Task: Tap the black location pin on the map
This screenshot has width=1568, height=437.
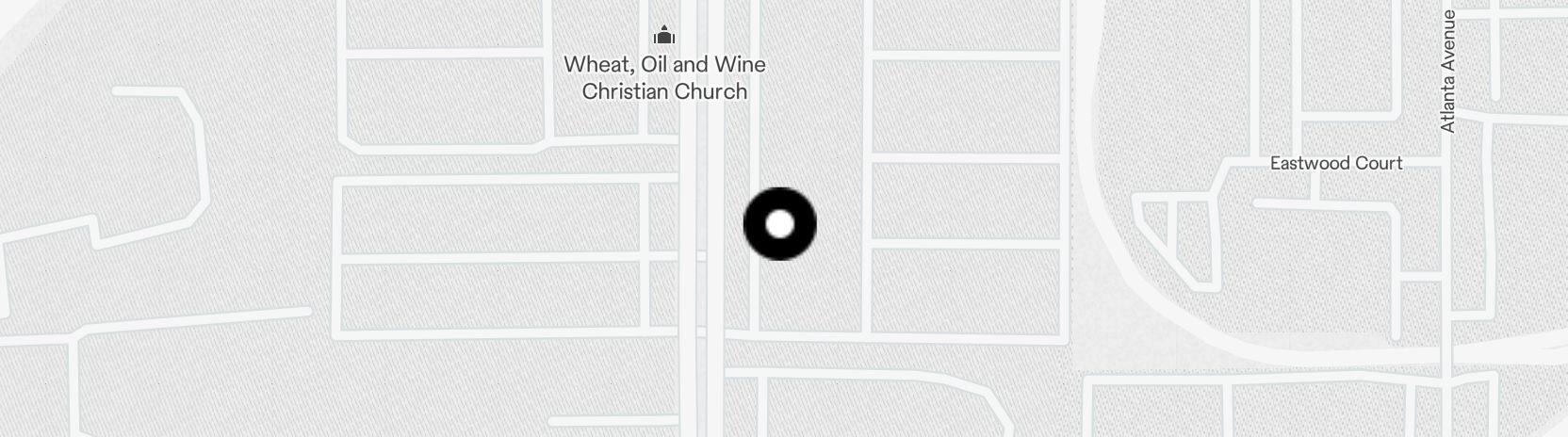Action: [x=779, y=224]
